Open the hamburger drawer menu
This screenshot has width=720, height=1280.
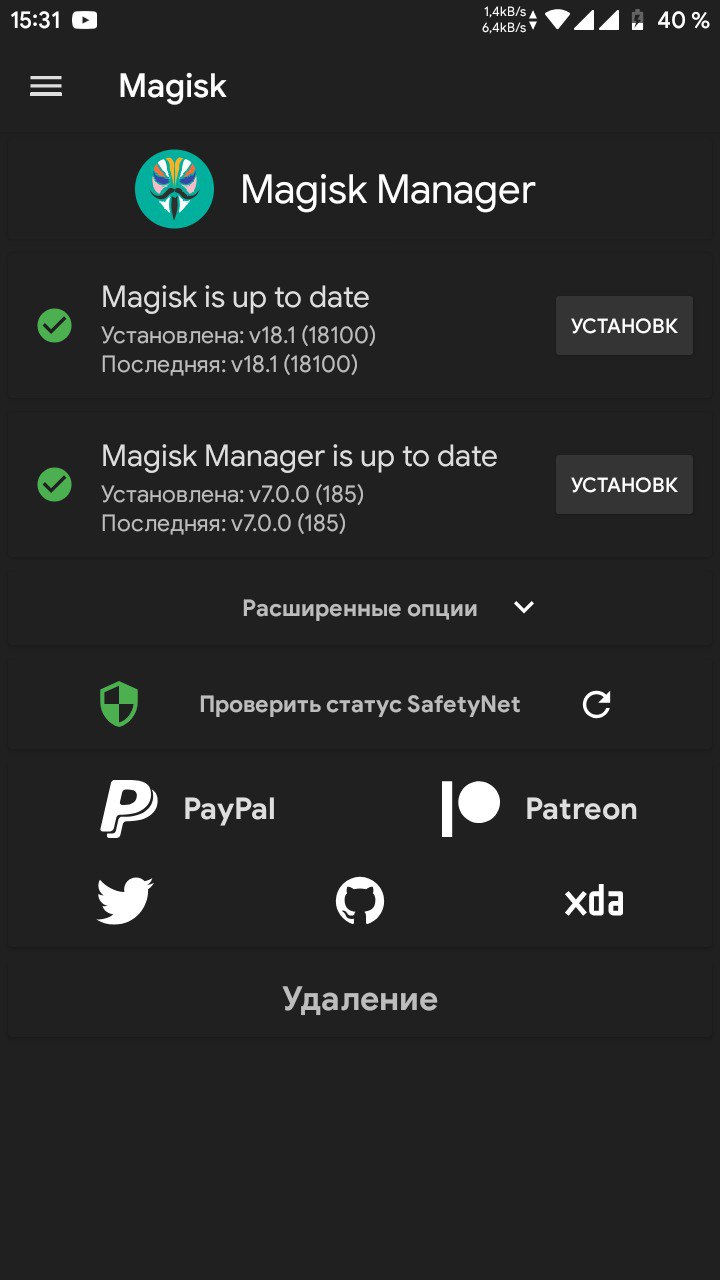click(x=46, y=87)
